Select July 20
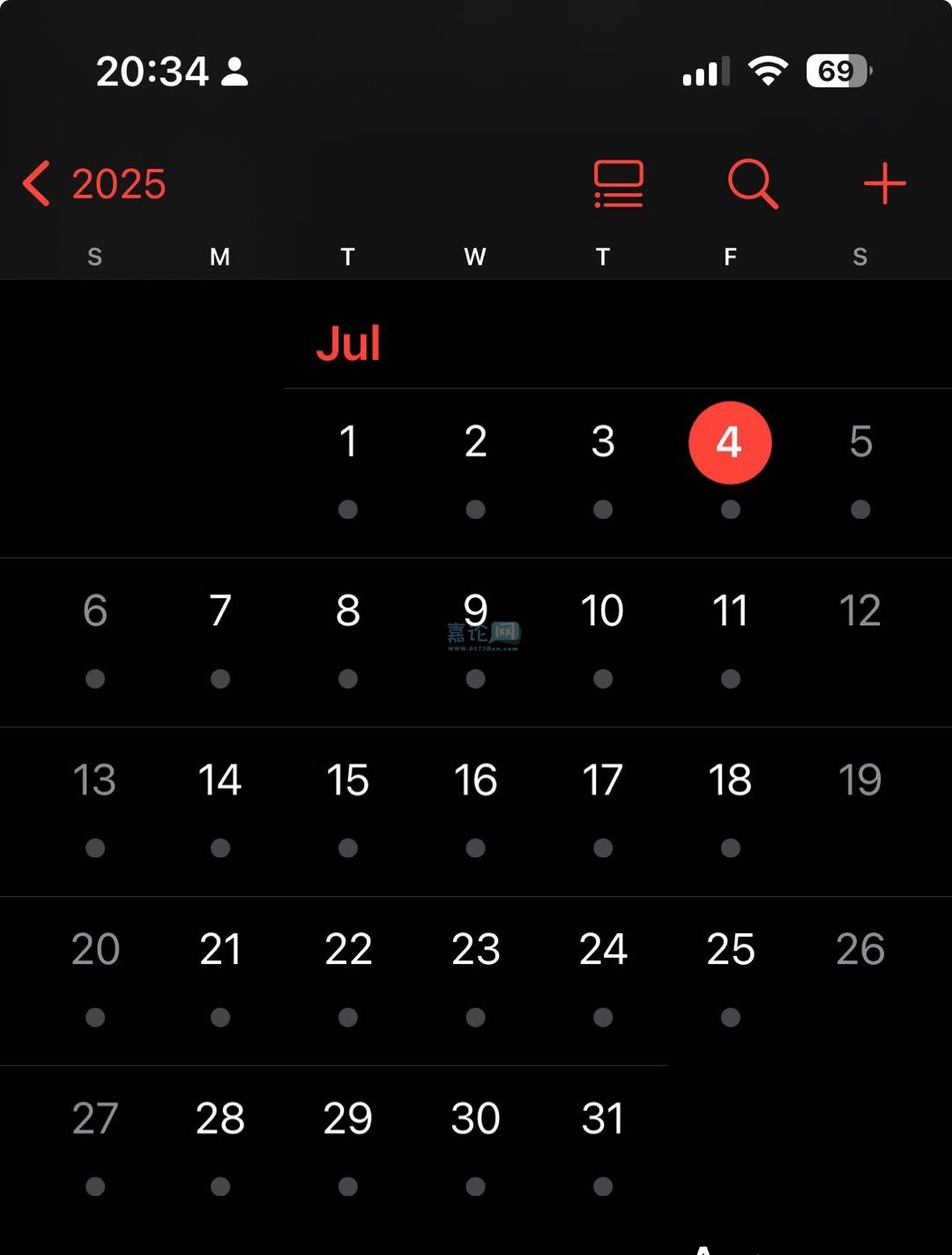 [x=95, y=950]
